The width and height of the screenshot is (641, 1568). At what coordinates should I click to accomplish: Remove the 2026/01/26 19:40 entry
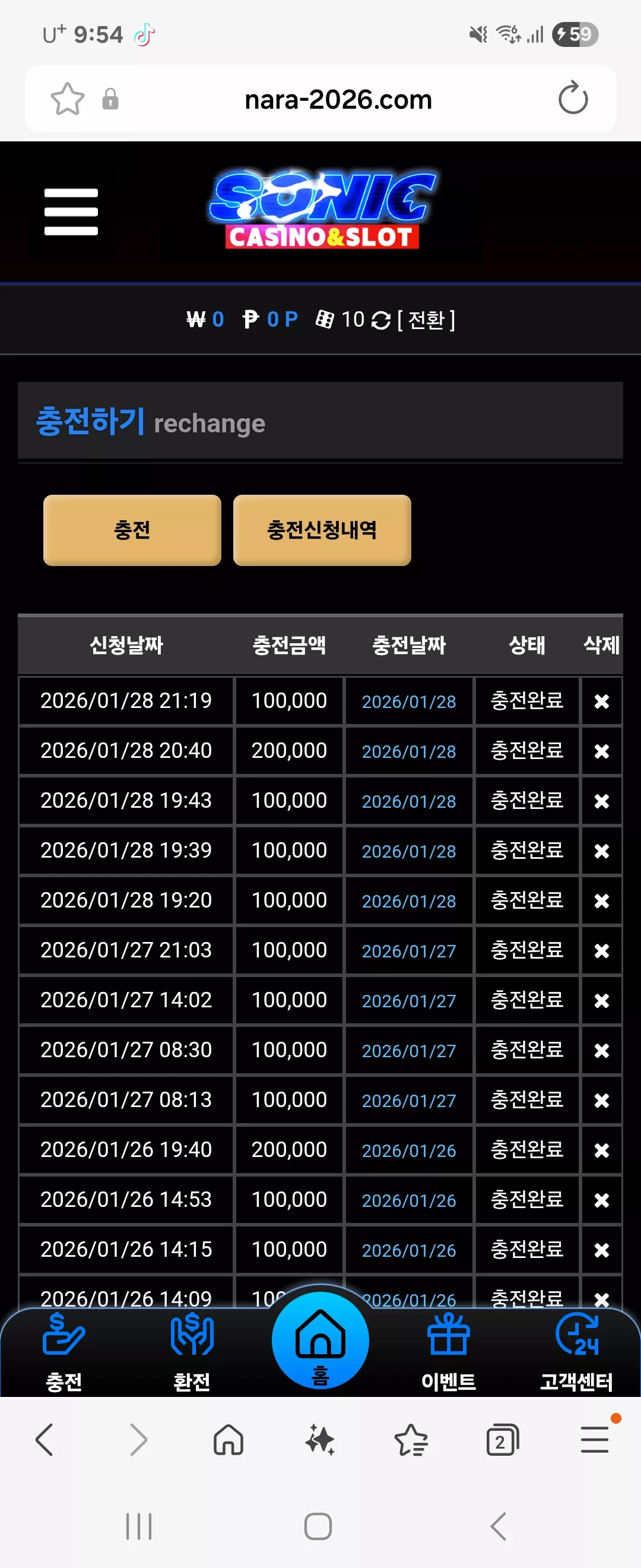601,1150
